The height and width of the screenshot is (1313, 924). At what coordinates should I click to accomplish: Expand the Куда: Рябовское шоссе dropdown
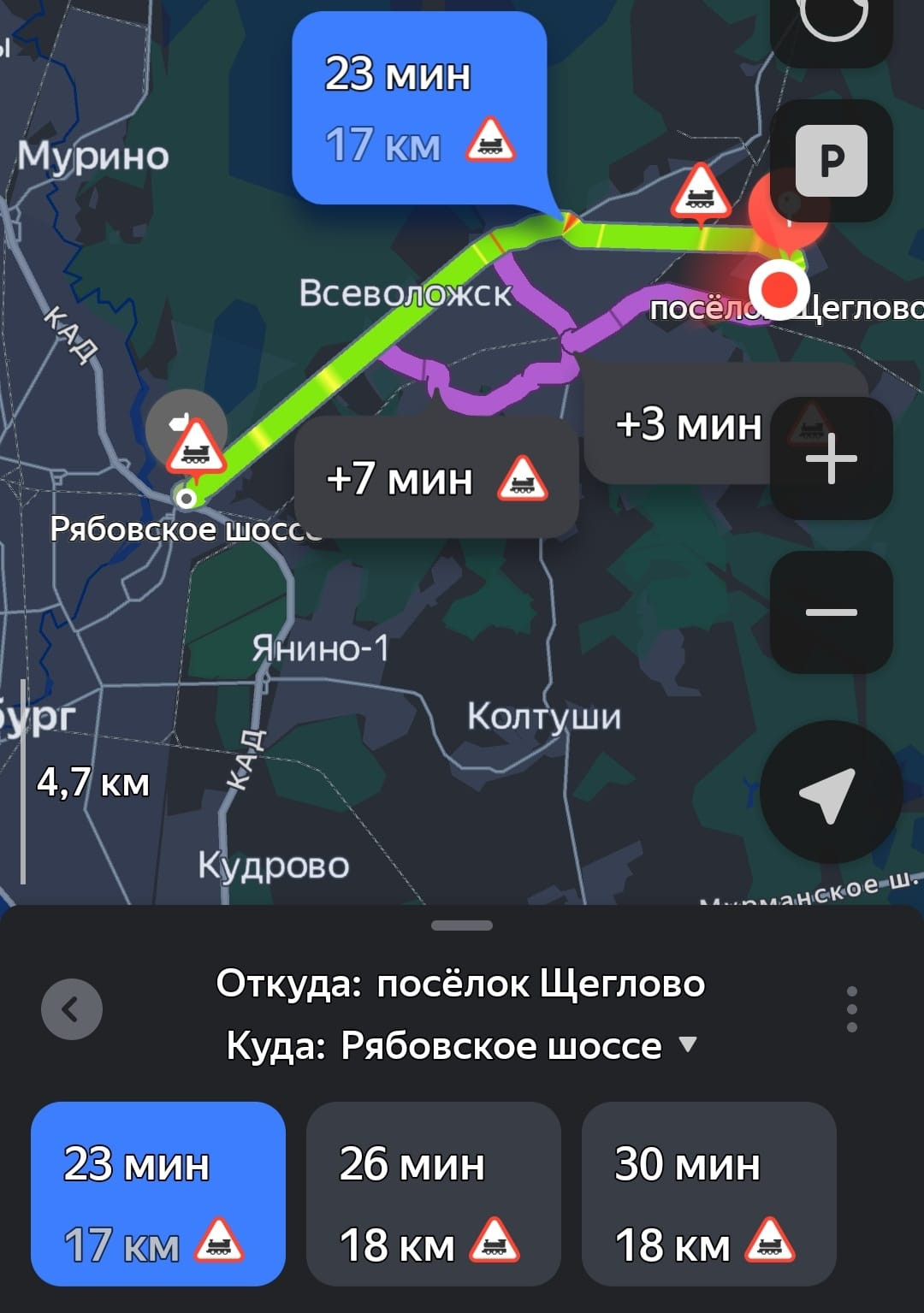[x=462, y=1045]
